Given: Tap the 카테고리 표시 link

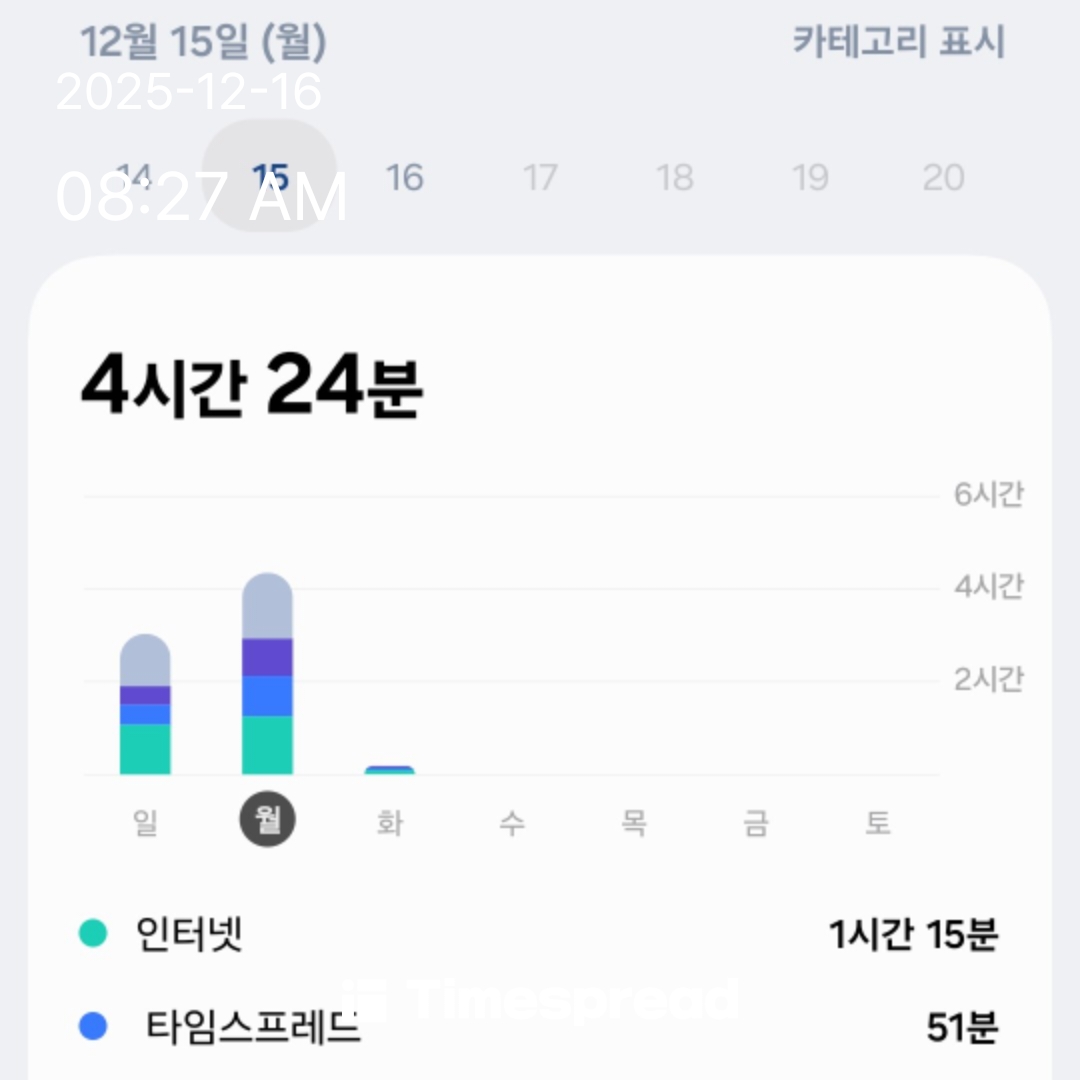Looking at the screenshot, I should (898, 42).
